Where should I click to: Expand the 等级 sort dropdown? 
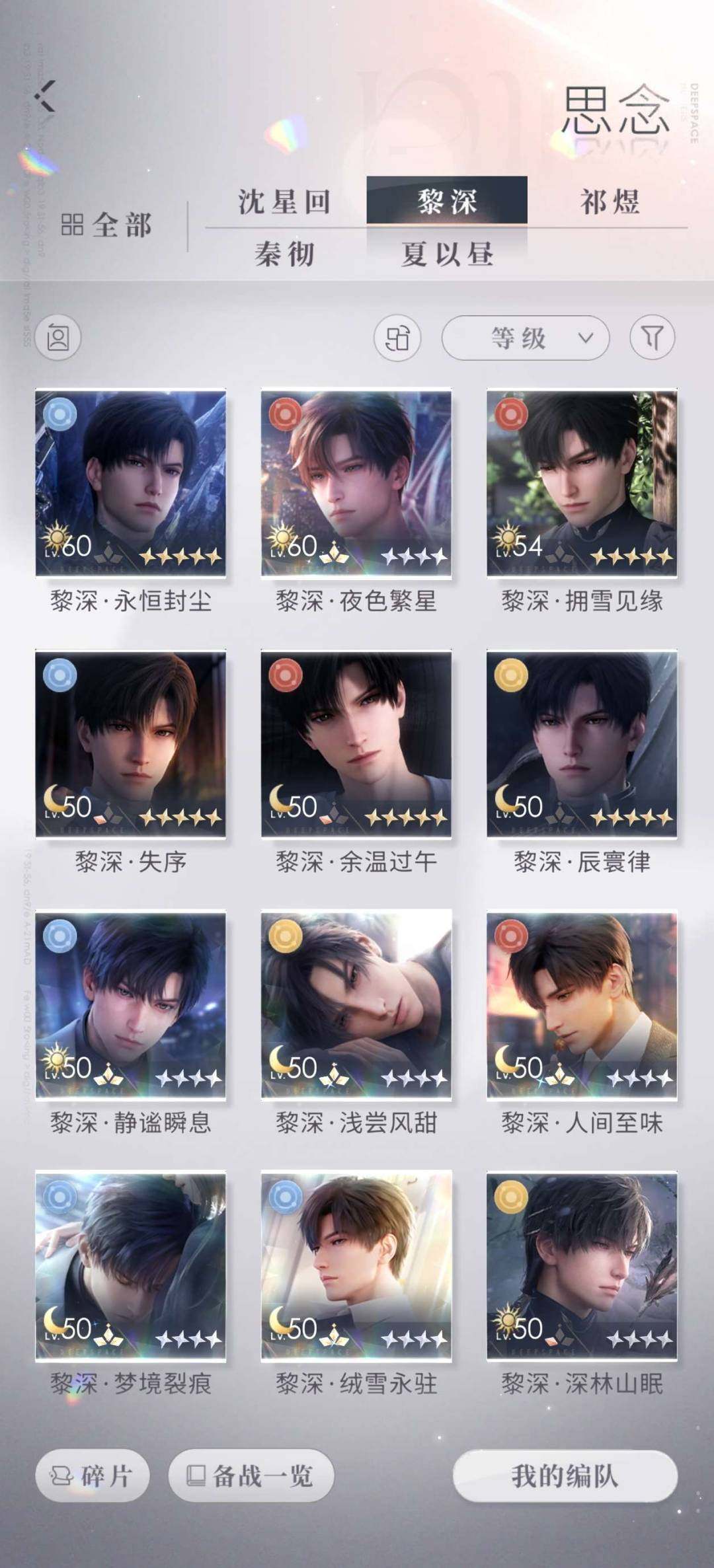coord(526,338)
